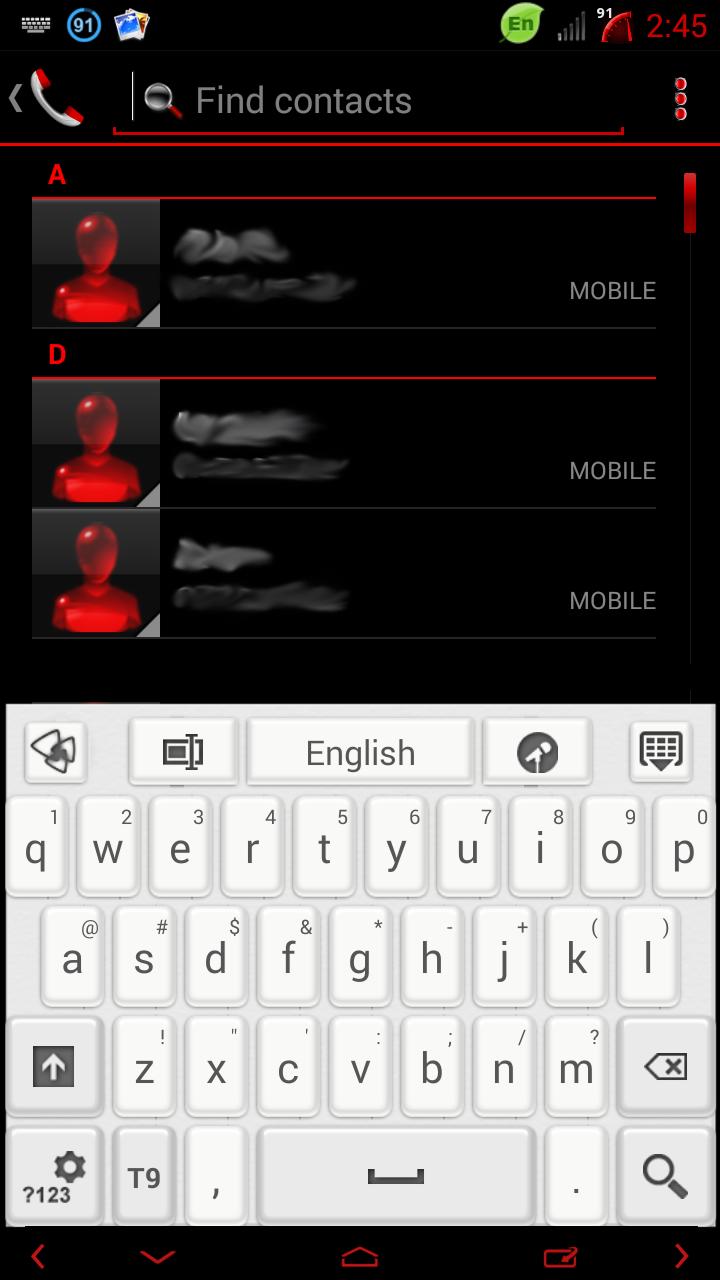Select the D section divider
This screenshot has height=1280, width=720.
(57, 354)
